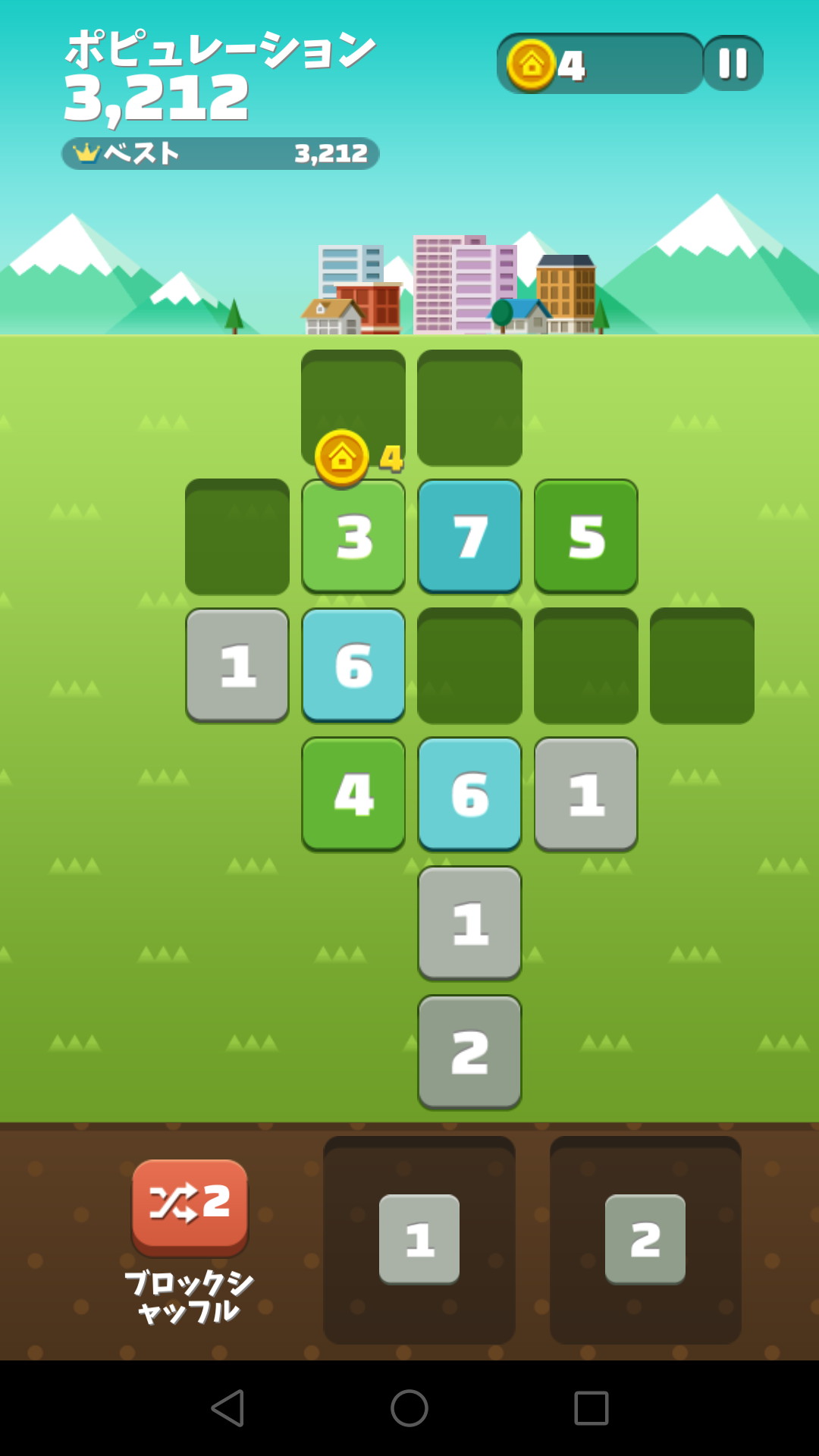Go back with system back button

tap(227, 1408)
